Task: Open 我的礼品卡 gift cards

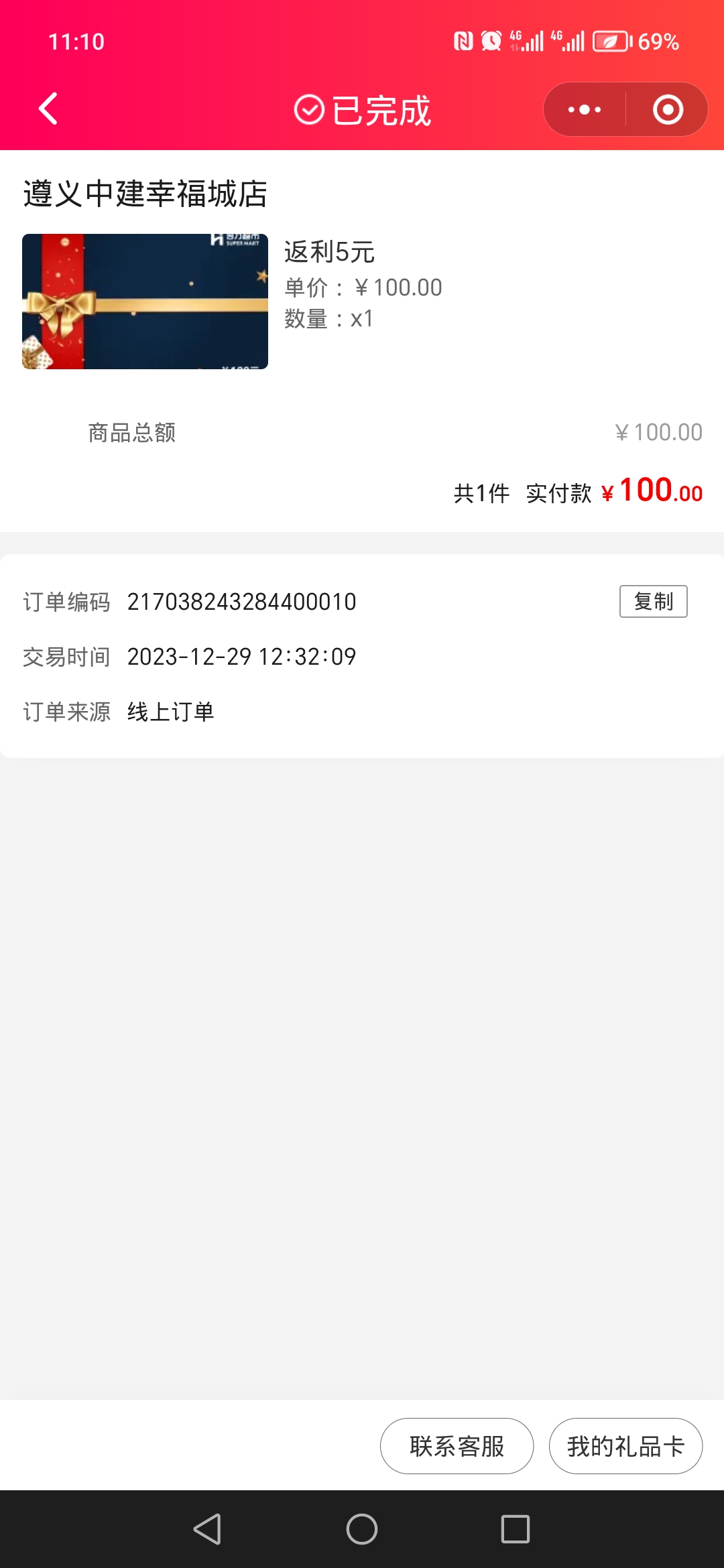Action: [625, 1446]
